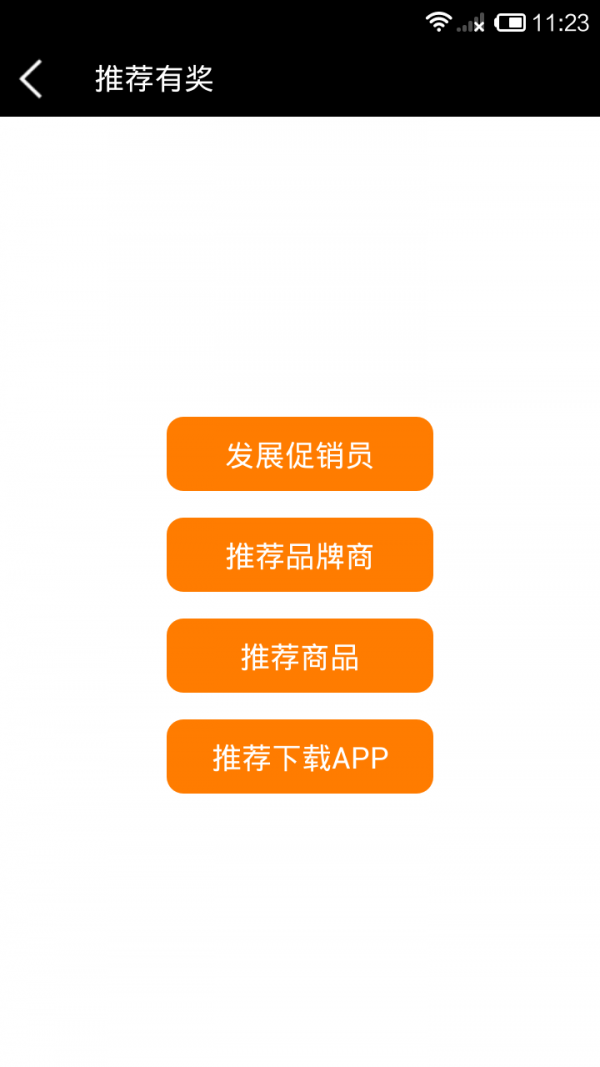Open 推荐品牌商 option
600x1067 pixels.
(x=299, y=555)
